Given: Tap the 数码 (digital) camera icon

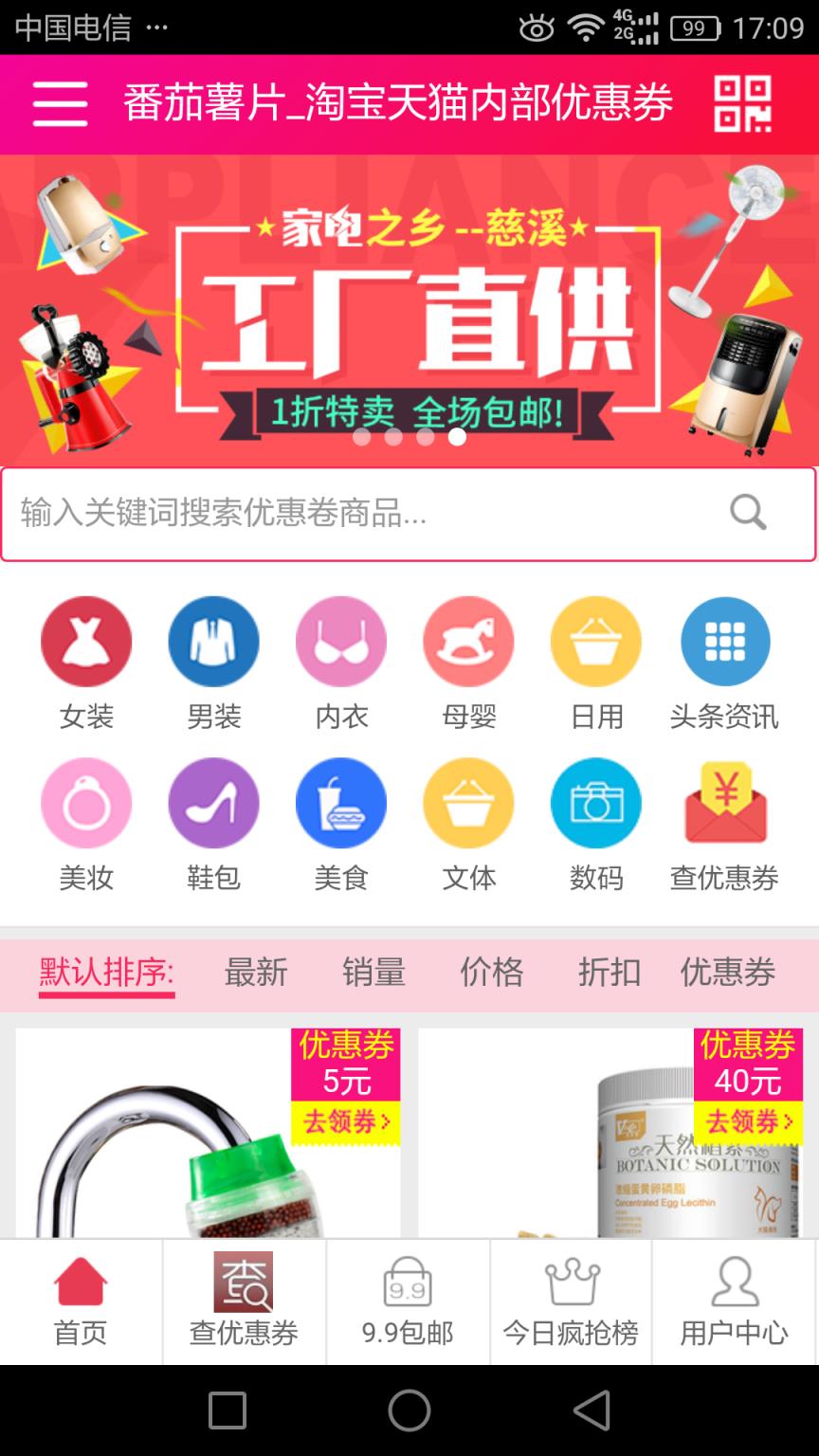Looking at the screenshot, I should [x=596, y=802].
